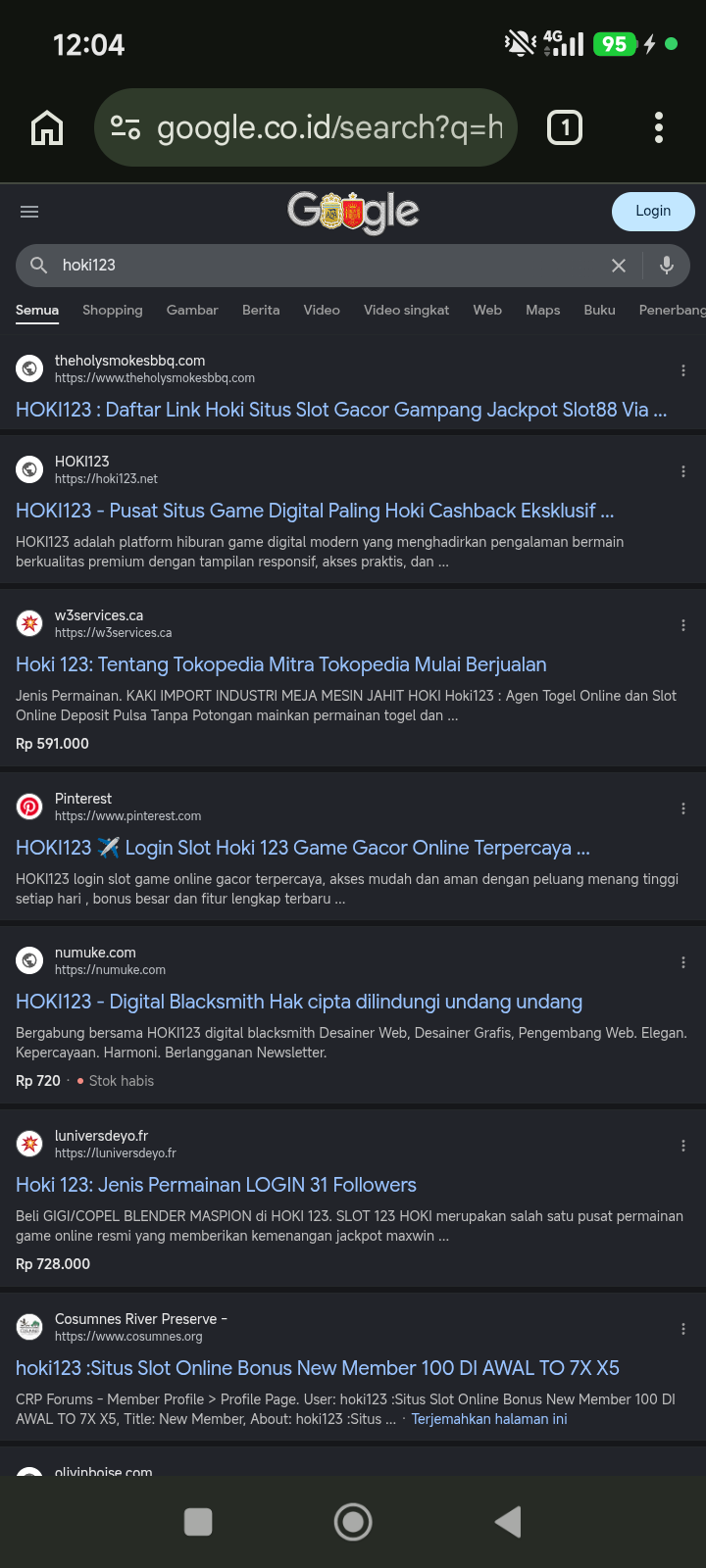Switch to the Gambar results tab
This screenshot has height=1568, width=706.
pyautogui.click(x=192, y=310)
